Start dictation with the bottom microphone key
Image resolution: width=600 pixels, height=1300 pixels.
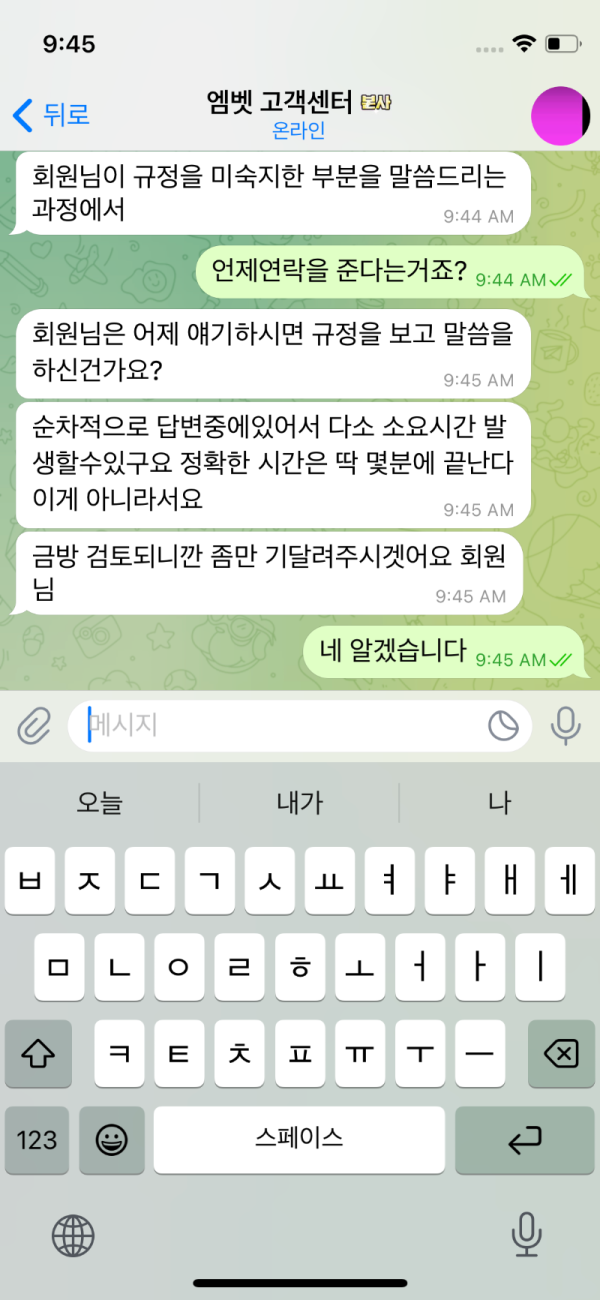coord(526,1235)
